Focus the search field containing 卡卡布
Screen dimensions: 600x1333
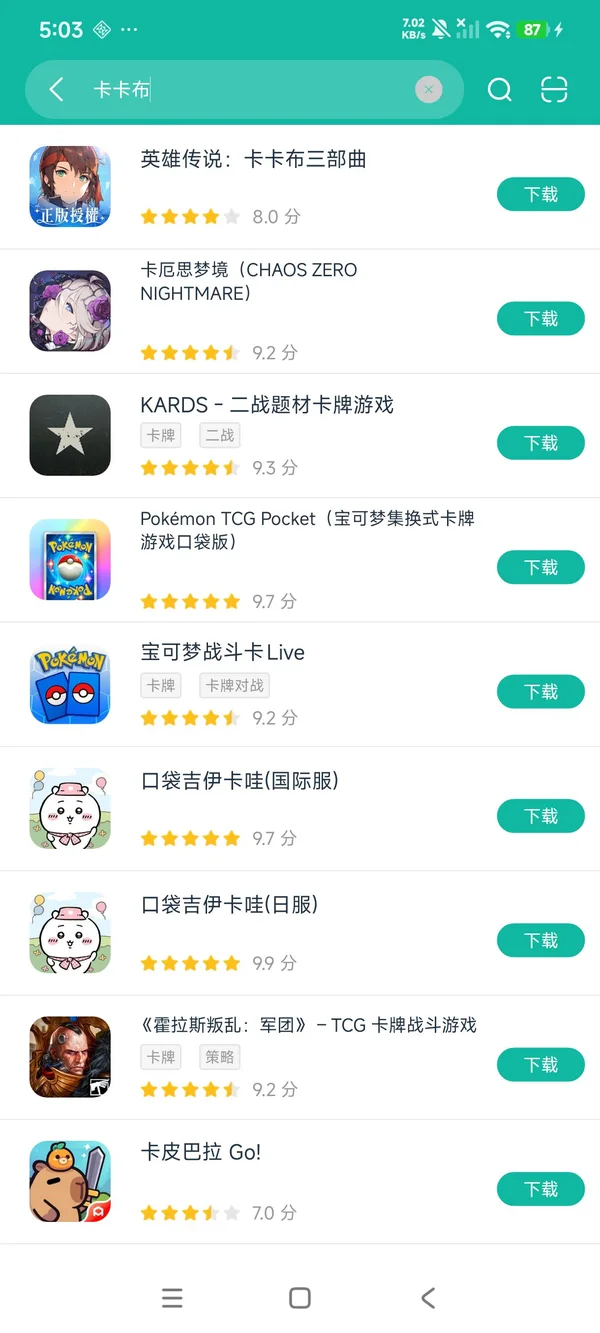click(x=250, y=90)
